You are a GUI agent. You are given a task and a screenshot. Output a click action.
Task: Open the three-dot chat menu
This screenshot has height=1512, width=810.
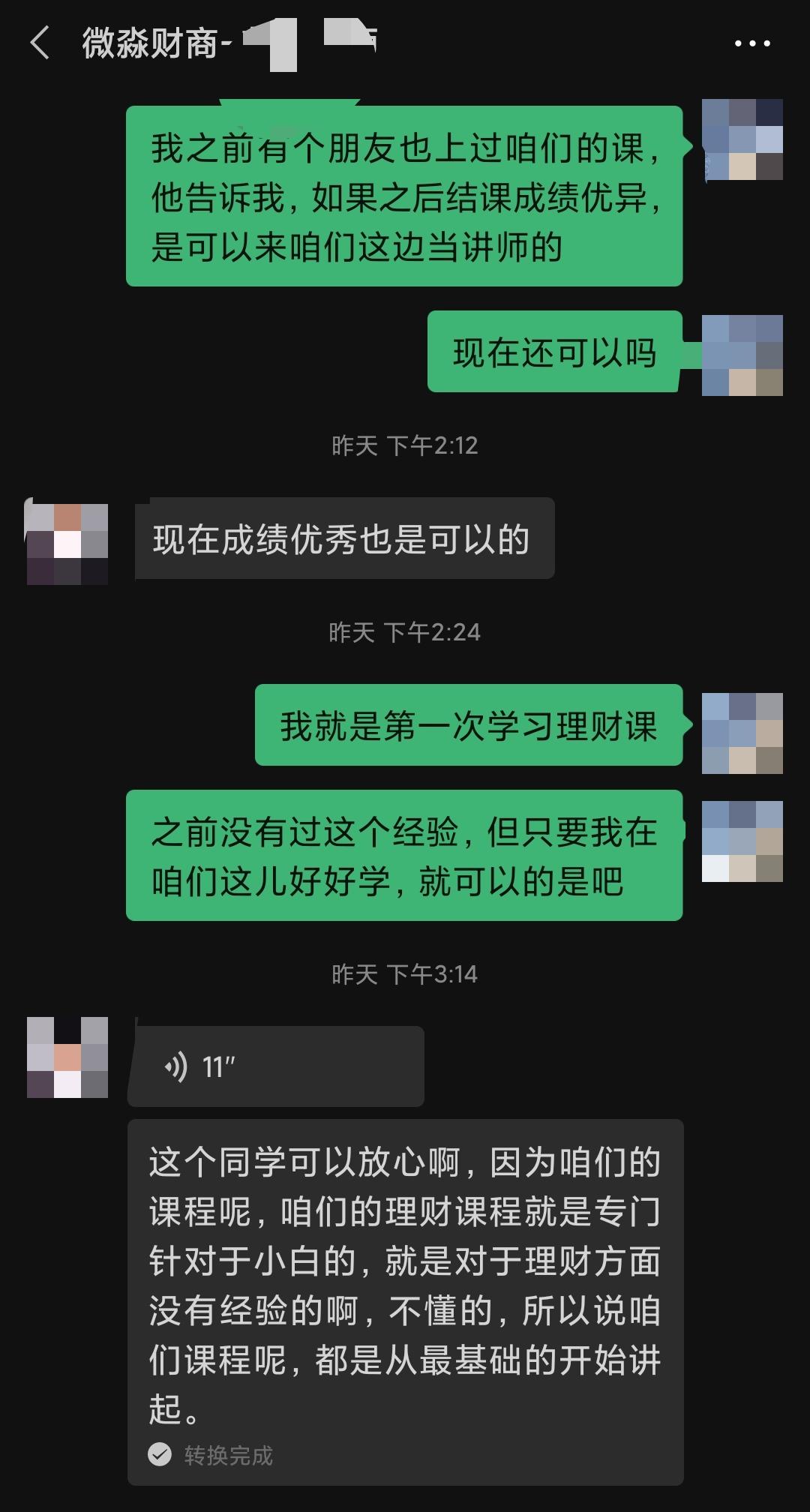tap(752, 43)
